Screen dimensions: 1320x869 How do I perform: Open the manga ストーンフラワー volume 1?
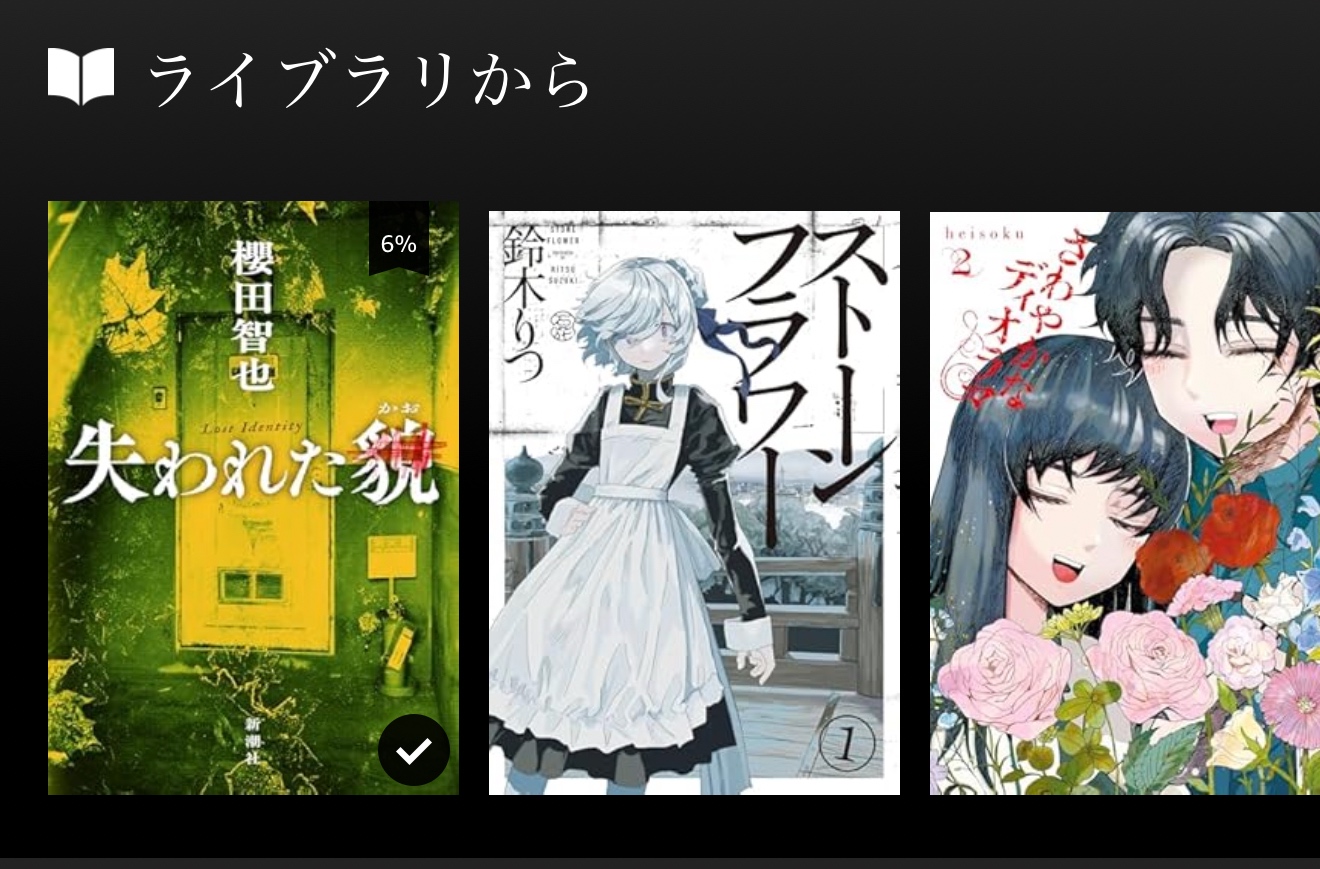click(x=694, y=503)
